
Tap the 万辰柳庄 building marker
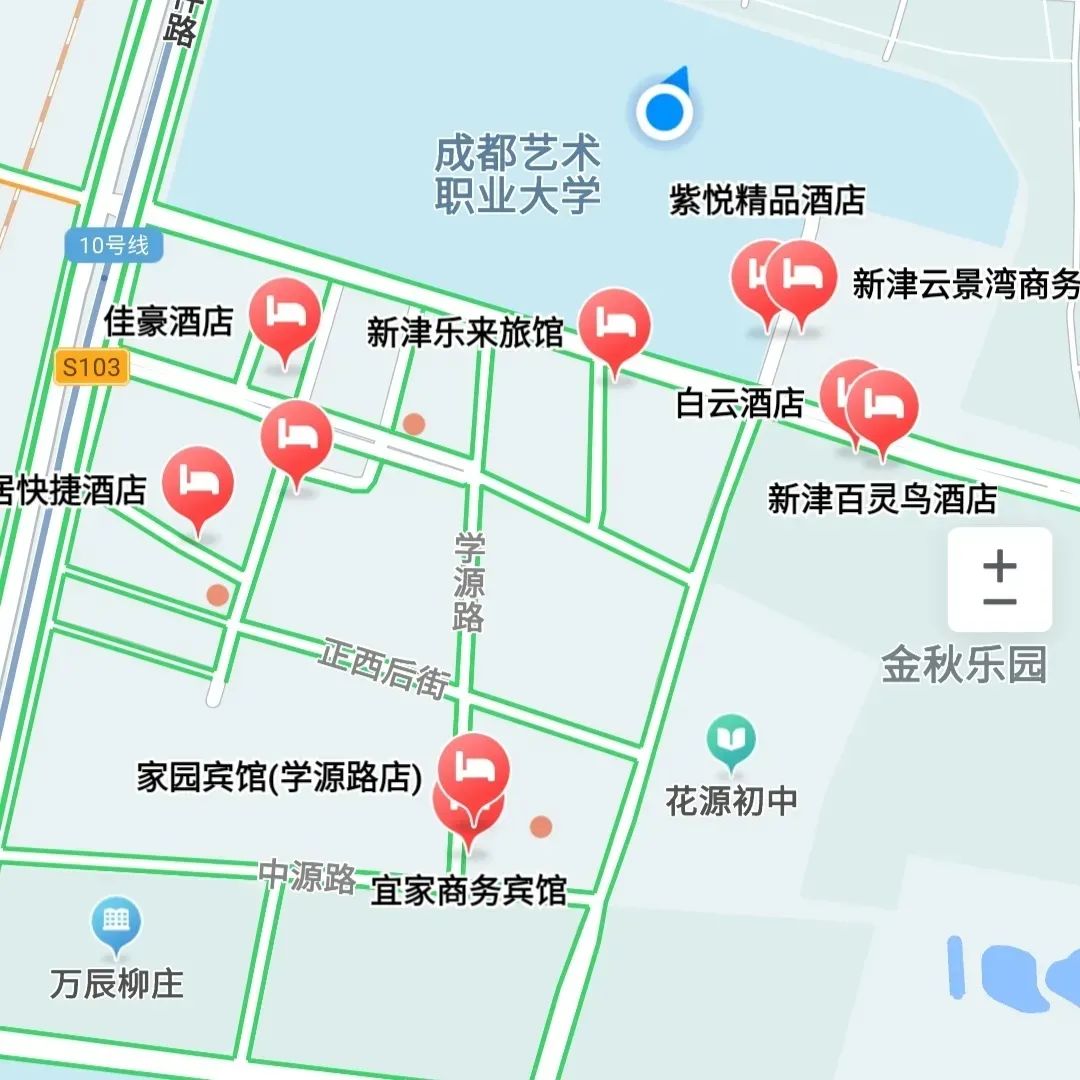point(116,922)
